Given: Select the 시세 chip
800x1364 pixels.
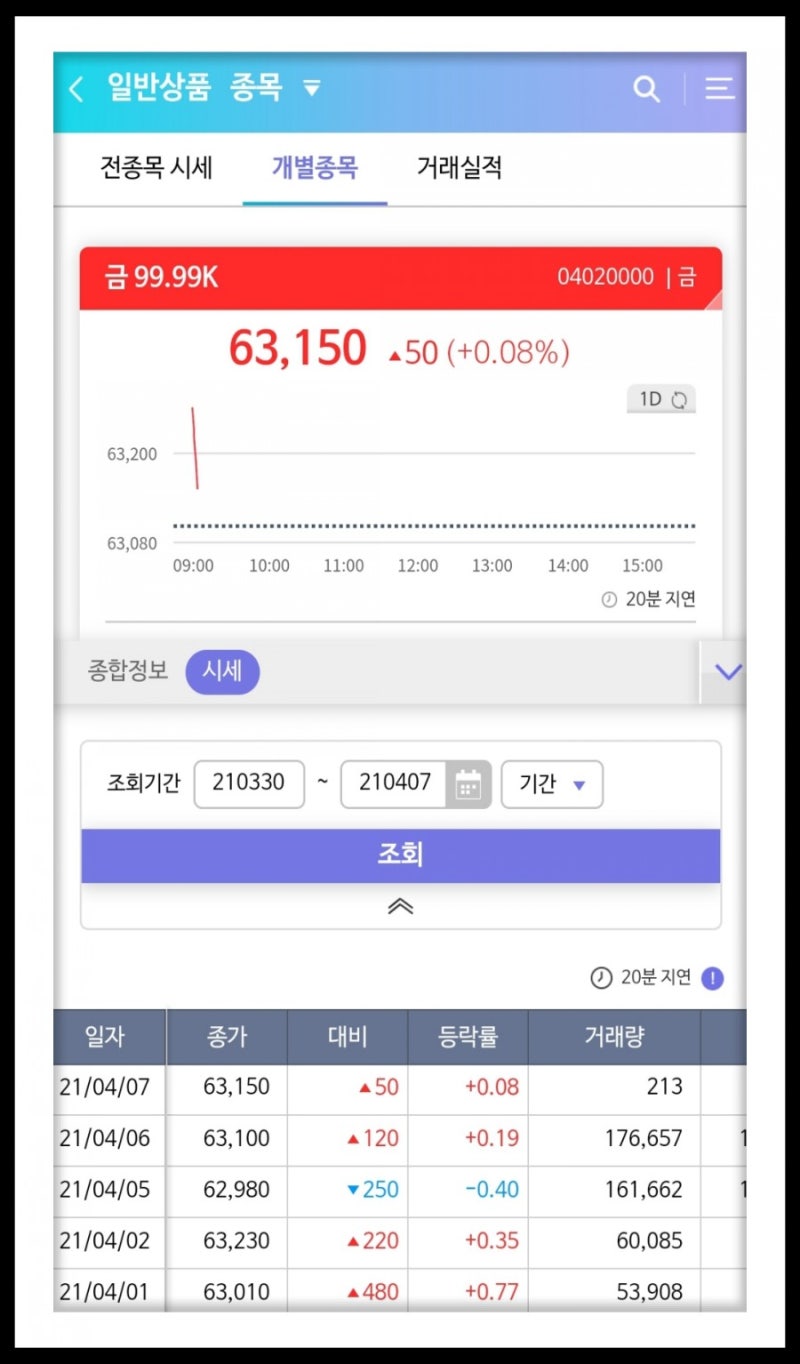Looking at the screenshot, I should (222, 671).
